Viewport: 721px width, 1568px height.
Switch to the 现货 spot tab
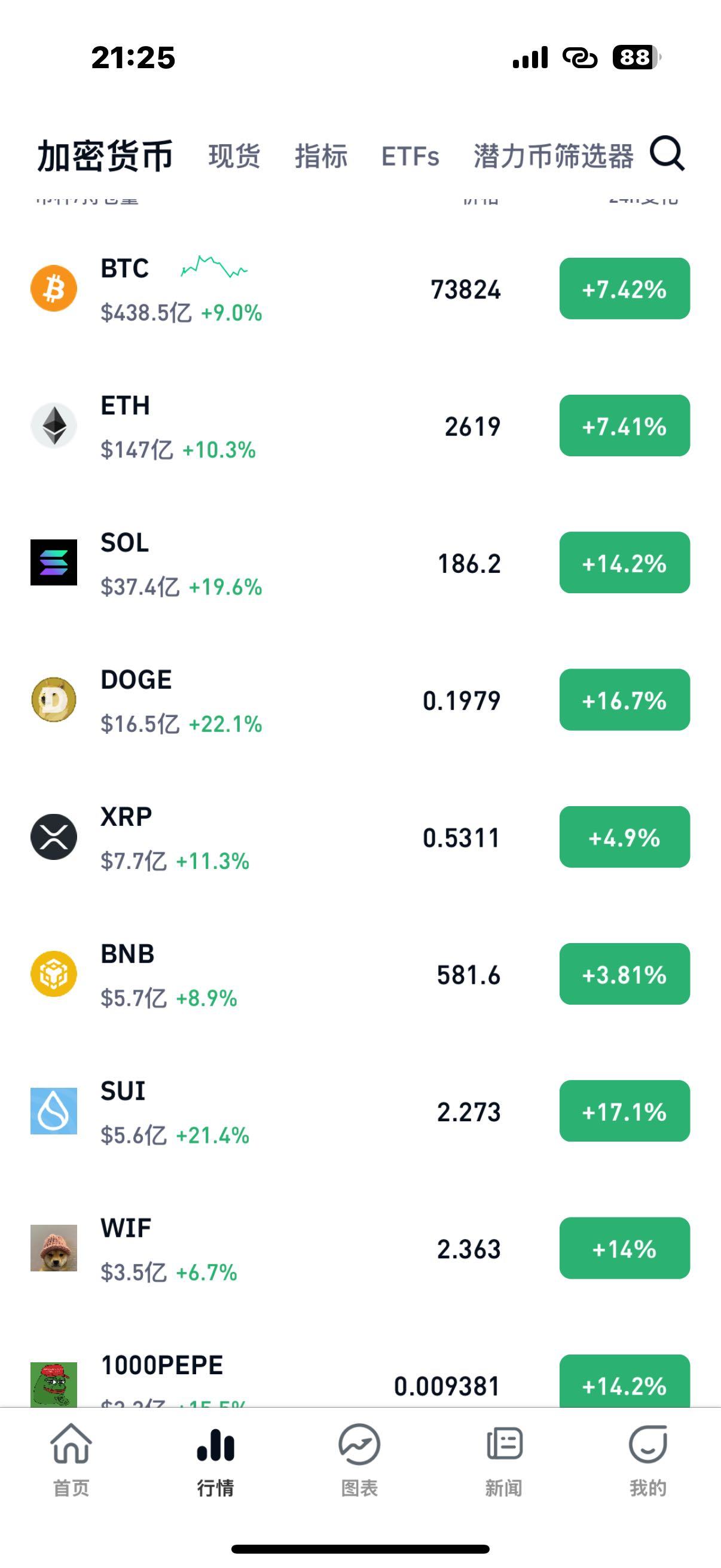[x=234, y=157]
